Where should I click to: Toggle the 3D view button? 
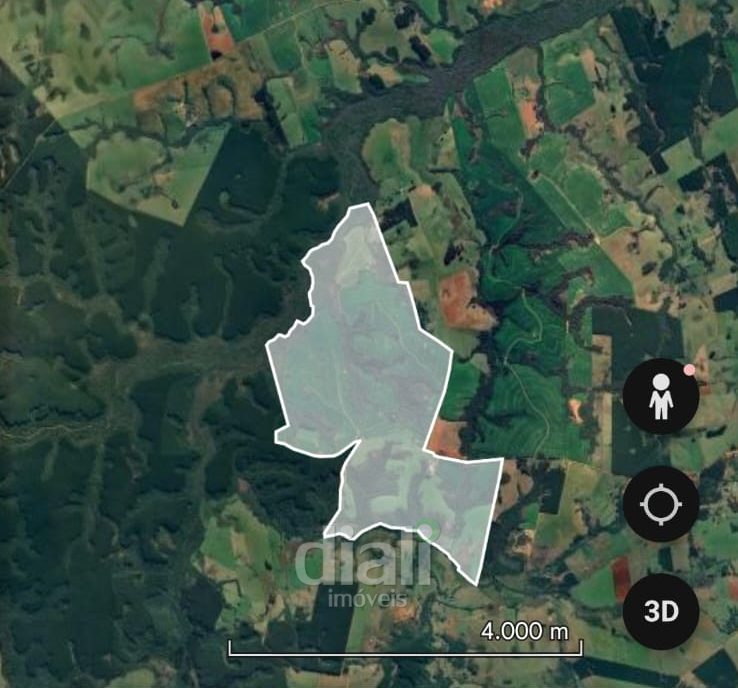pos(660,611)
